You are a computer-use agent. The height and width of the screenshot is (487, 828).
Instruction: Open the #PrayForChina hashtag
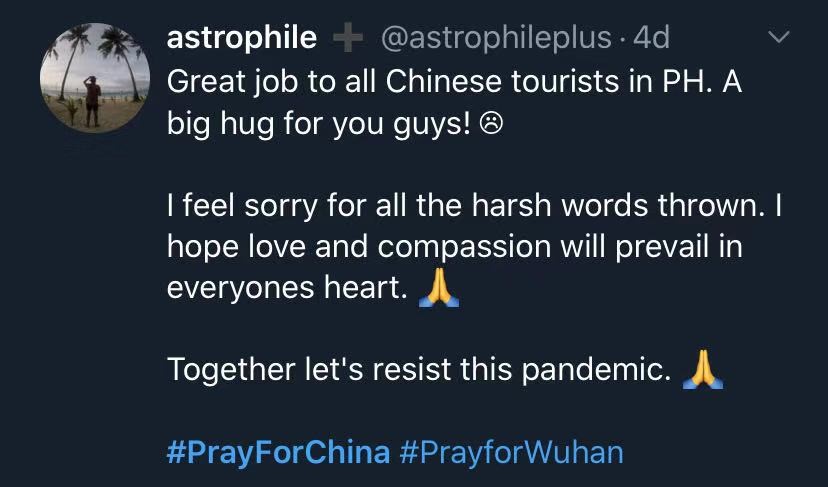point(277,451)
